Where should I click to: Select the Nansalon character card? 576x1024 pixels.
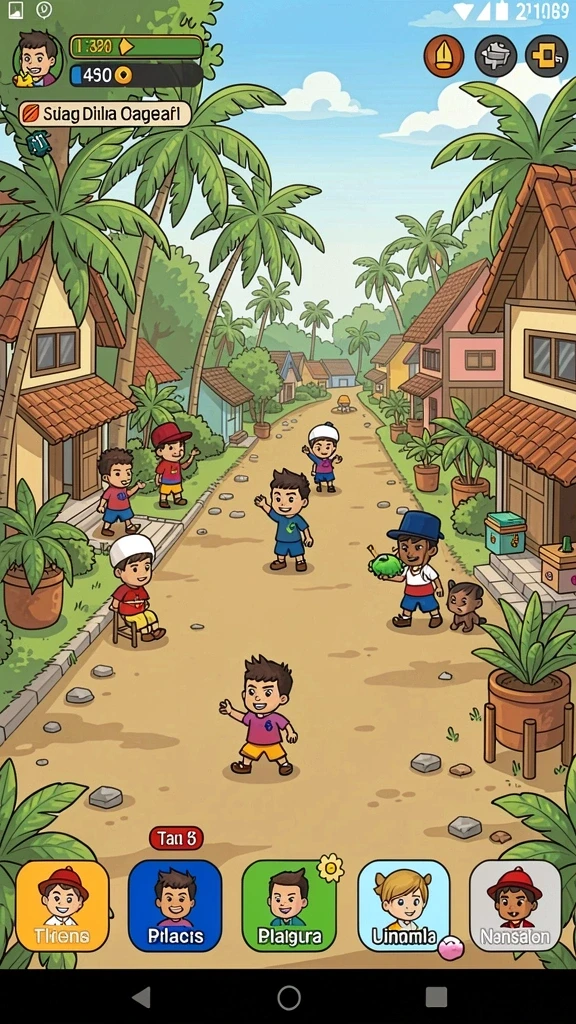(x=515, y=905)
